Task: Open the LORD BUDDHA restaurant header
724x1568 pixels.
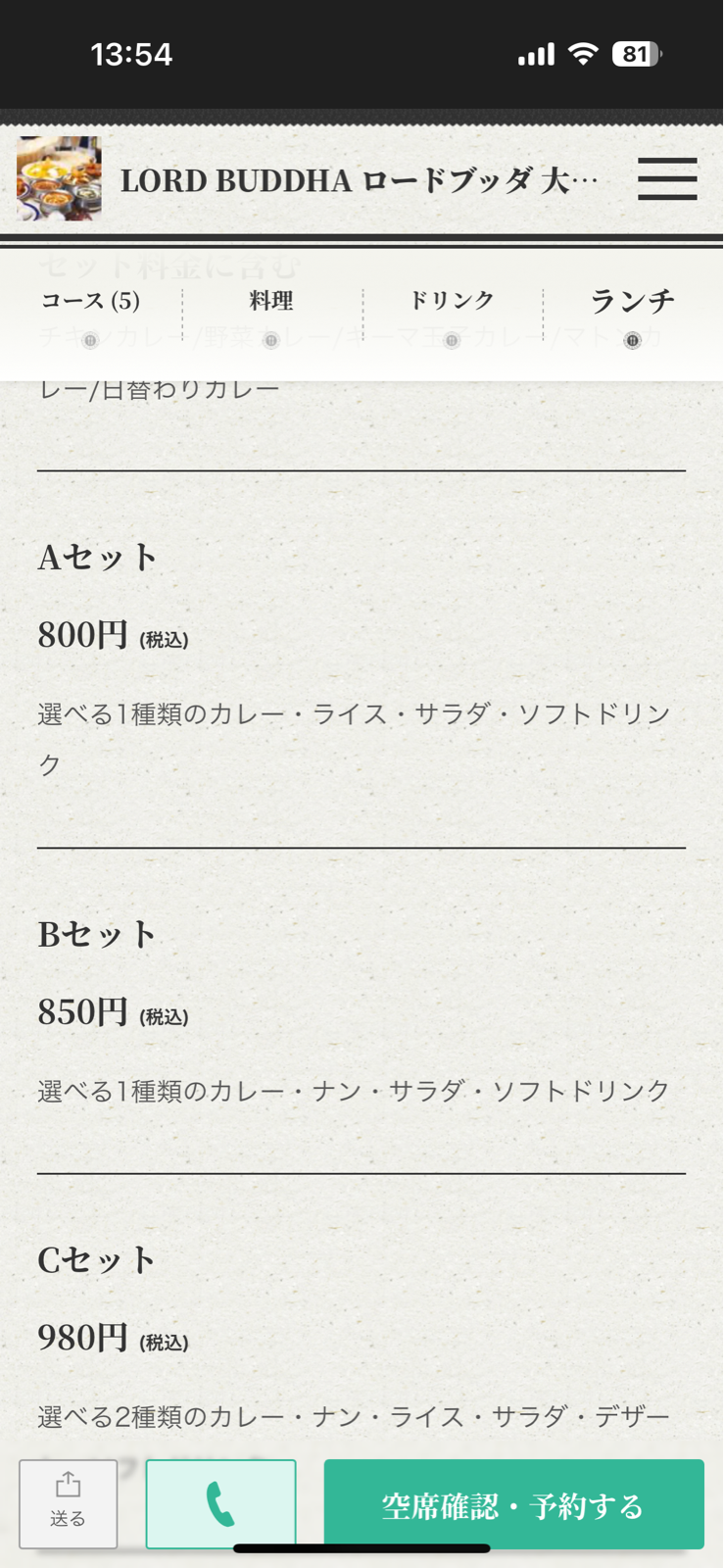Action: click(x=358, y=180)
